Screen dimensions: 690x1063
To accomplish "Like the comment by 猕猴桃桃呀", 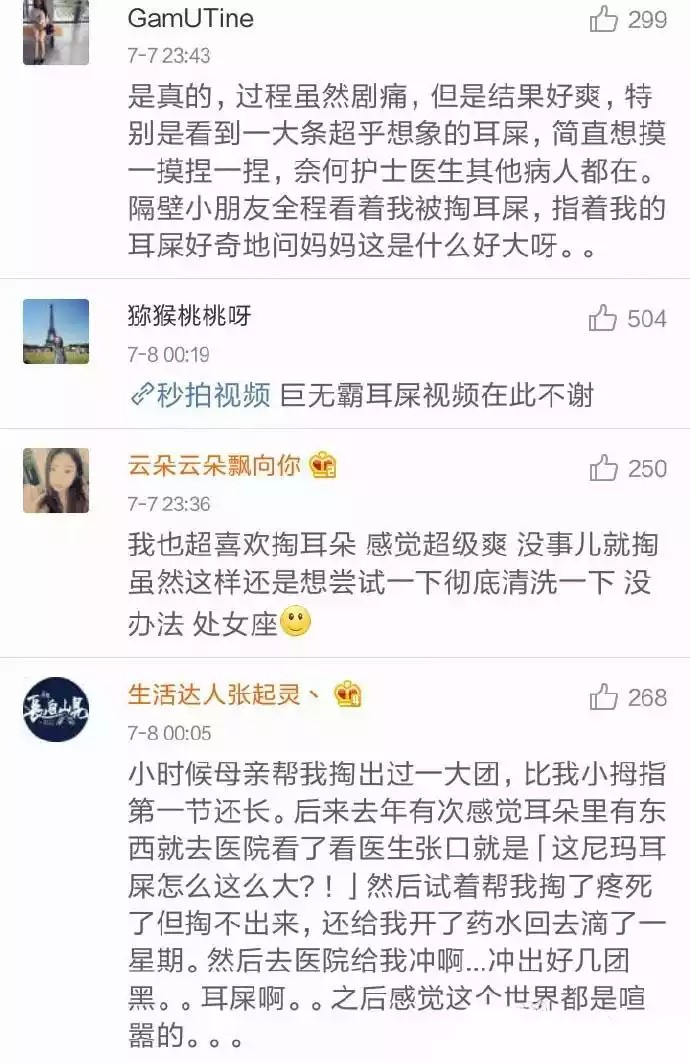I will (x=603, y=319).
